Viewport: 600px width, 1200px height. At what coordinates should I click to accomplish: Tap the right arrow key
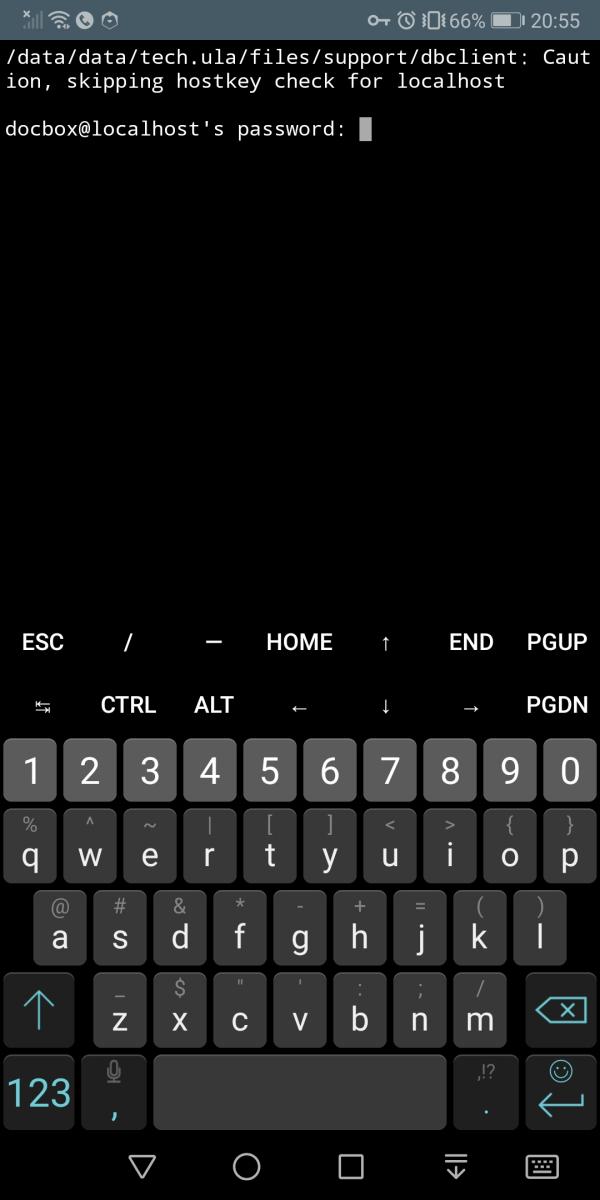pyautogui.click(x=471, y=706)
